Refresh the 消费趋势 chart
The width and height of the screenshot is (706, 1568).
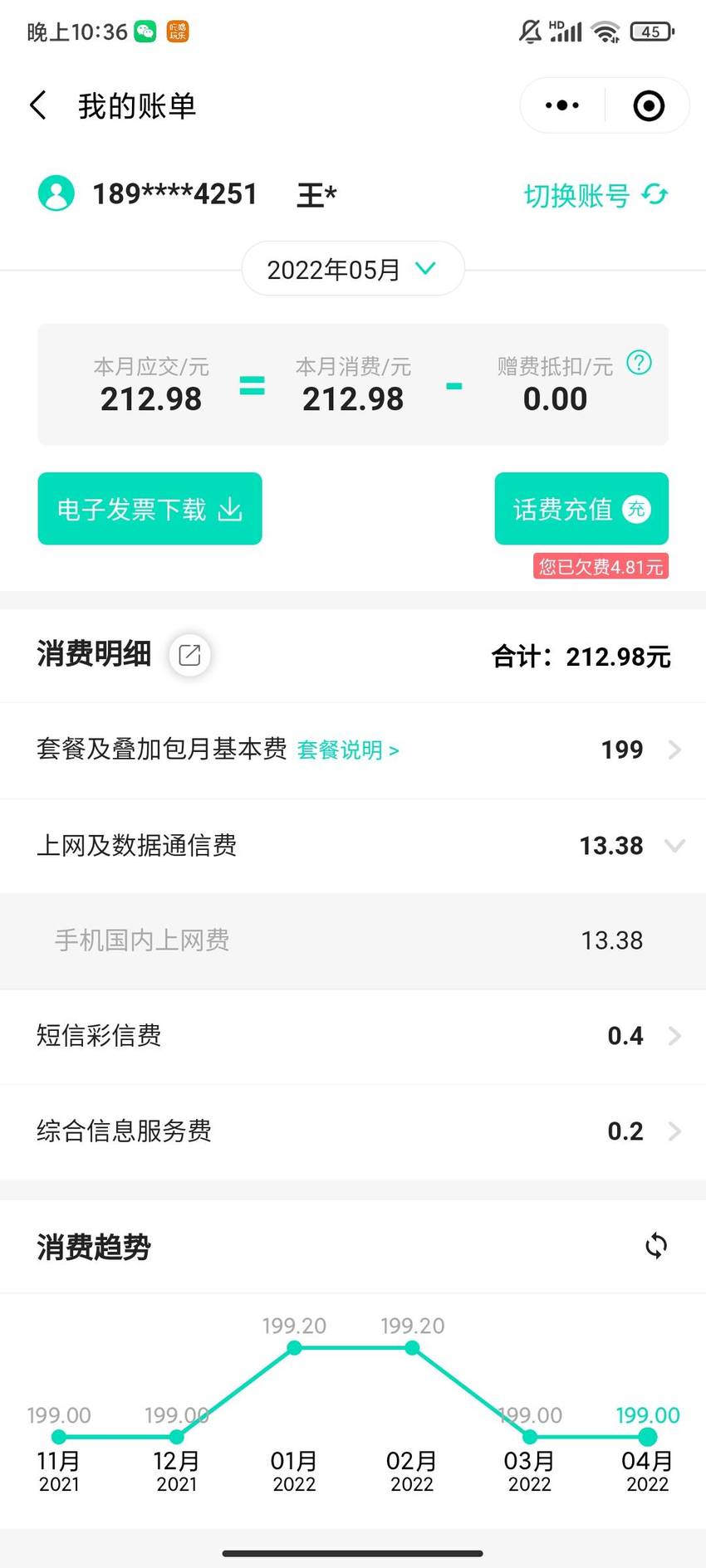[x=656, y=1245]
